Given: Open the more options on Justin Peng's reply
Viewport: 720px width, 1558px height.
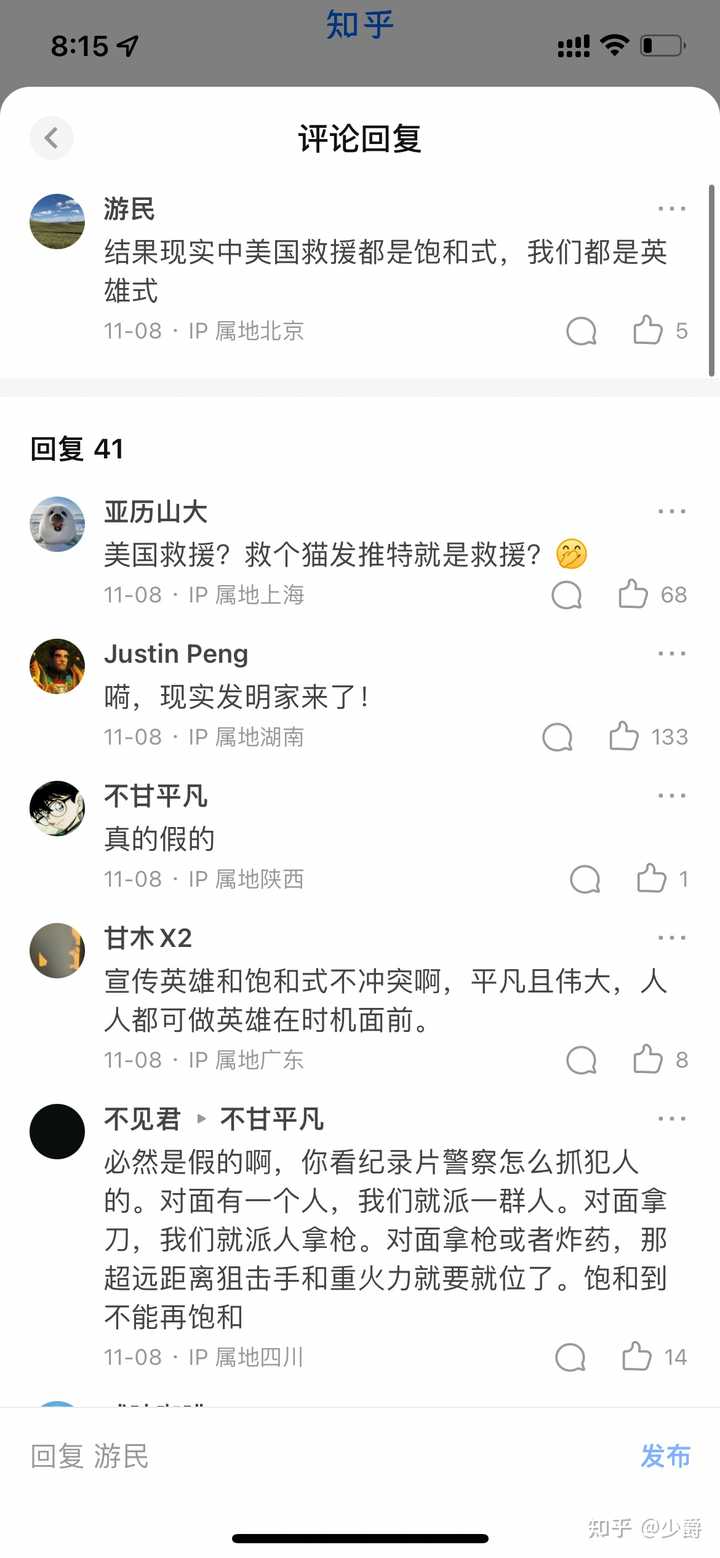Looking at the screenshot, I should (672, 654).
